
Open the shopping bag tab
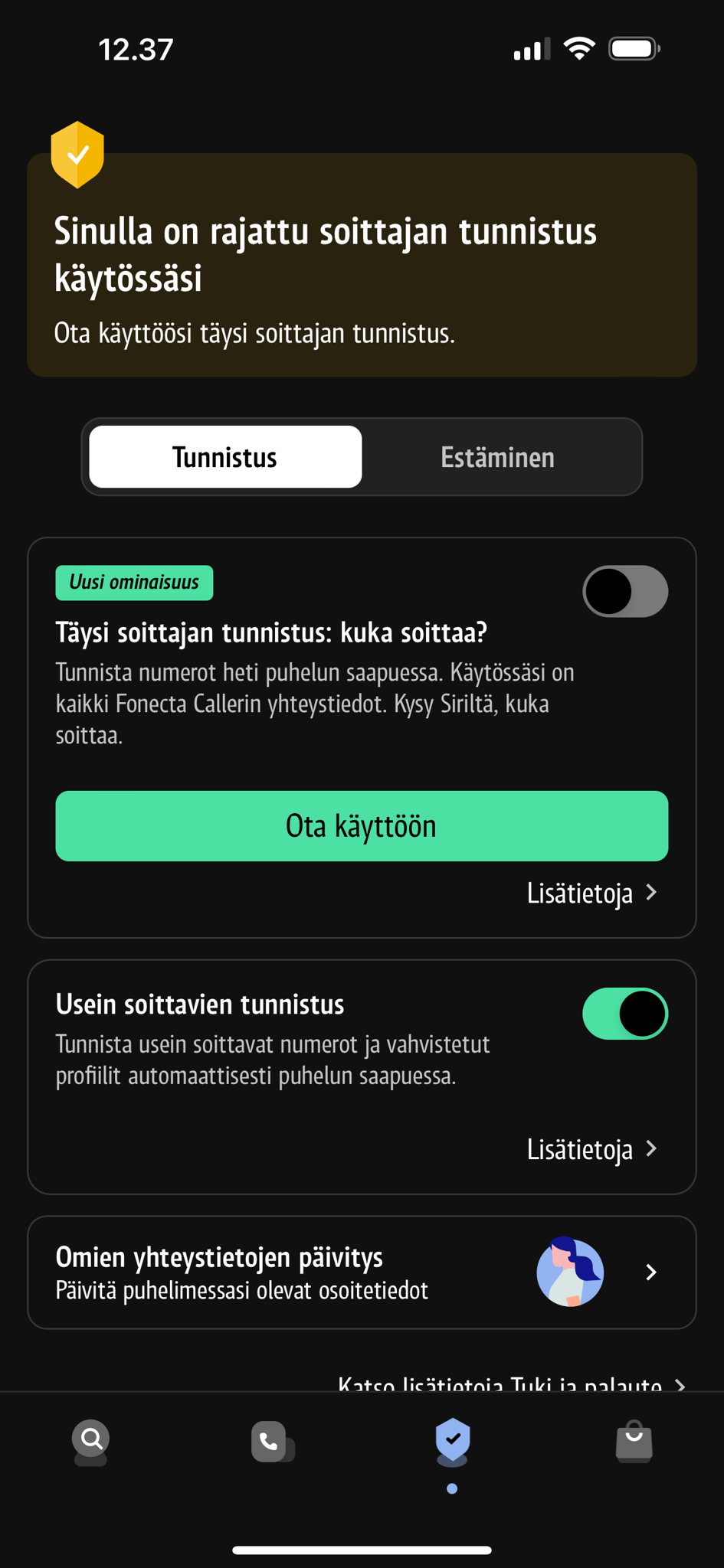click(634, 1442)
